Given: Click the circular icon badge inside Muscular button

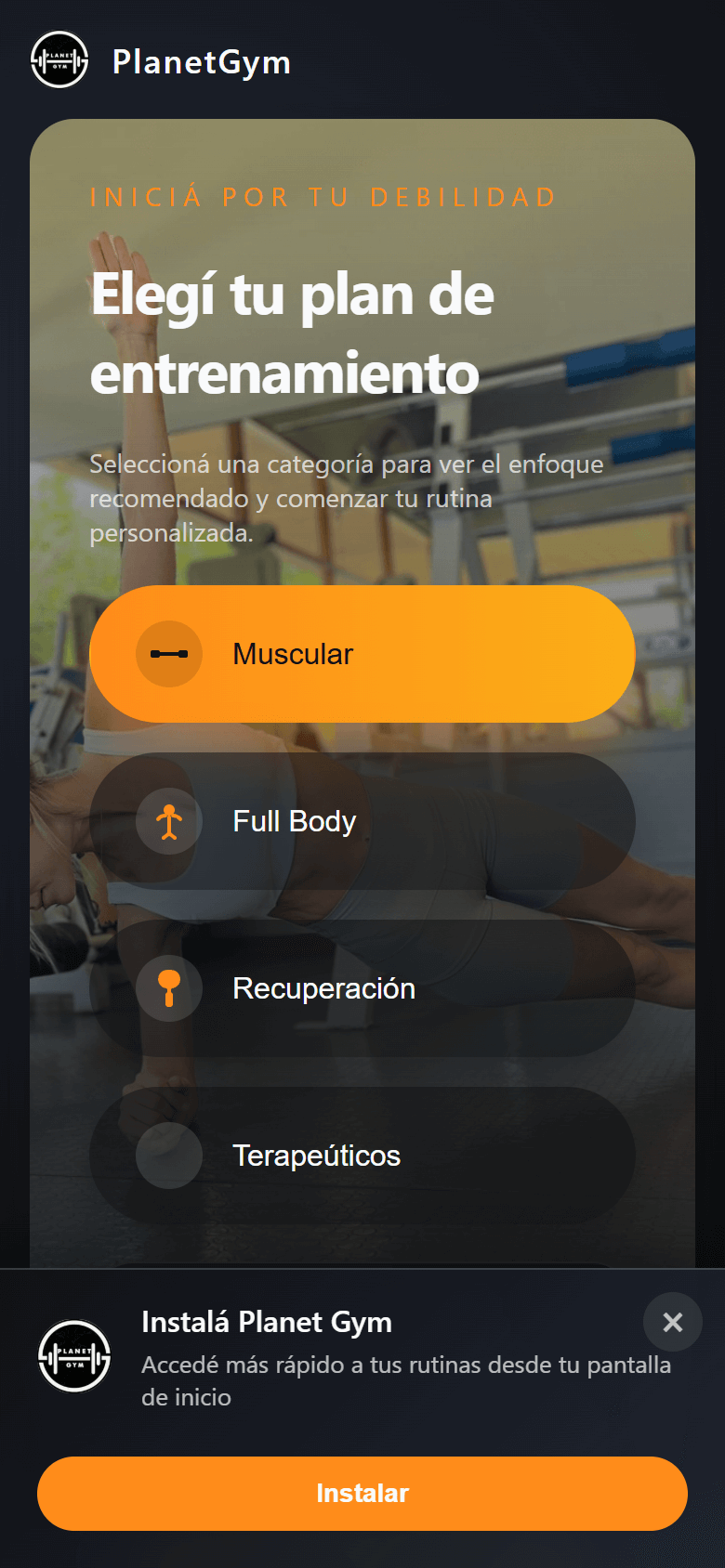Looking at the screenshot, I should (169, 654).
